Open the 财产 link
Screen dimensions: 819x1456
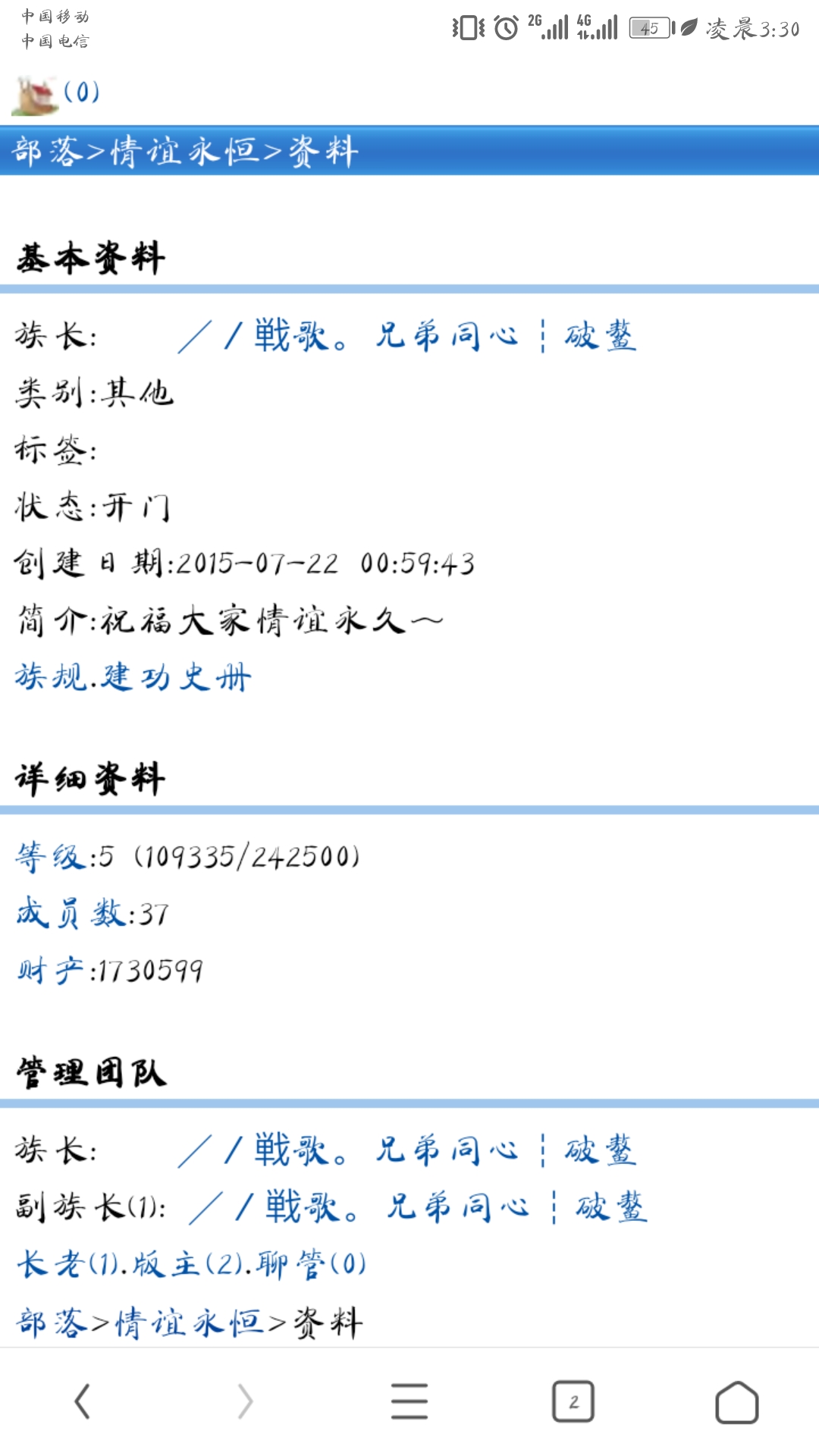coord(51,970)
